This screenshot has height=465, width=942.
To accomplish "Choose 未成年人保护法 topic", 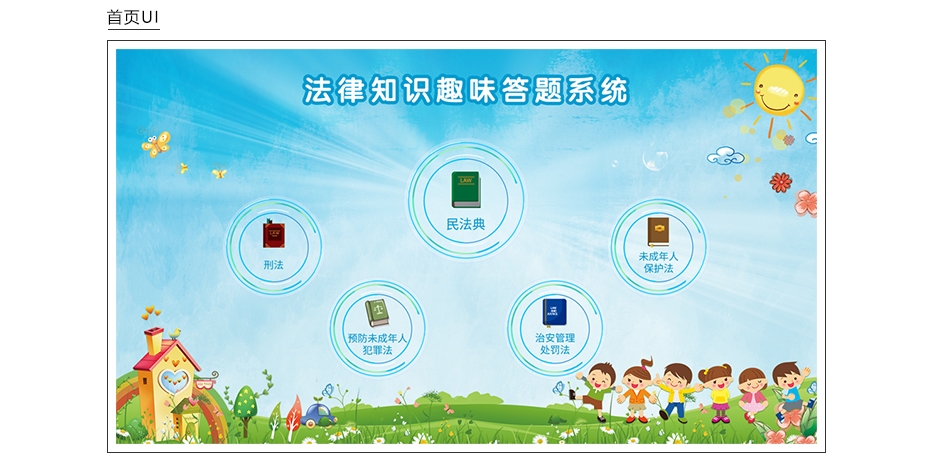I will [x=658, y=246].
